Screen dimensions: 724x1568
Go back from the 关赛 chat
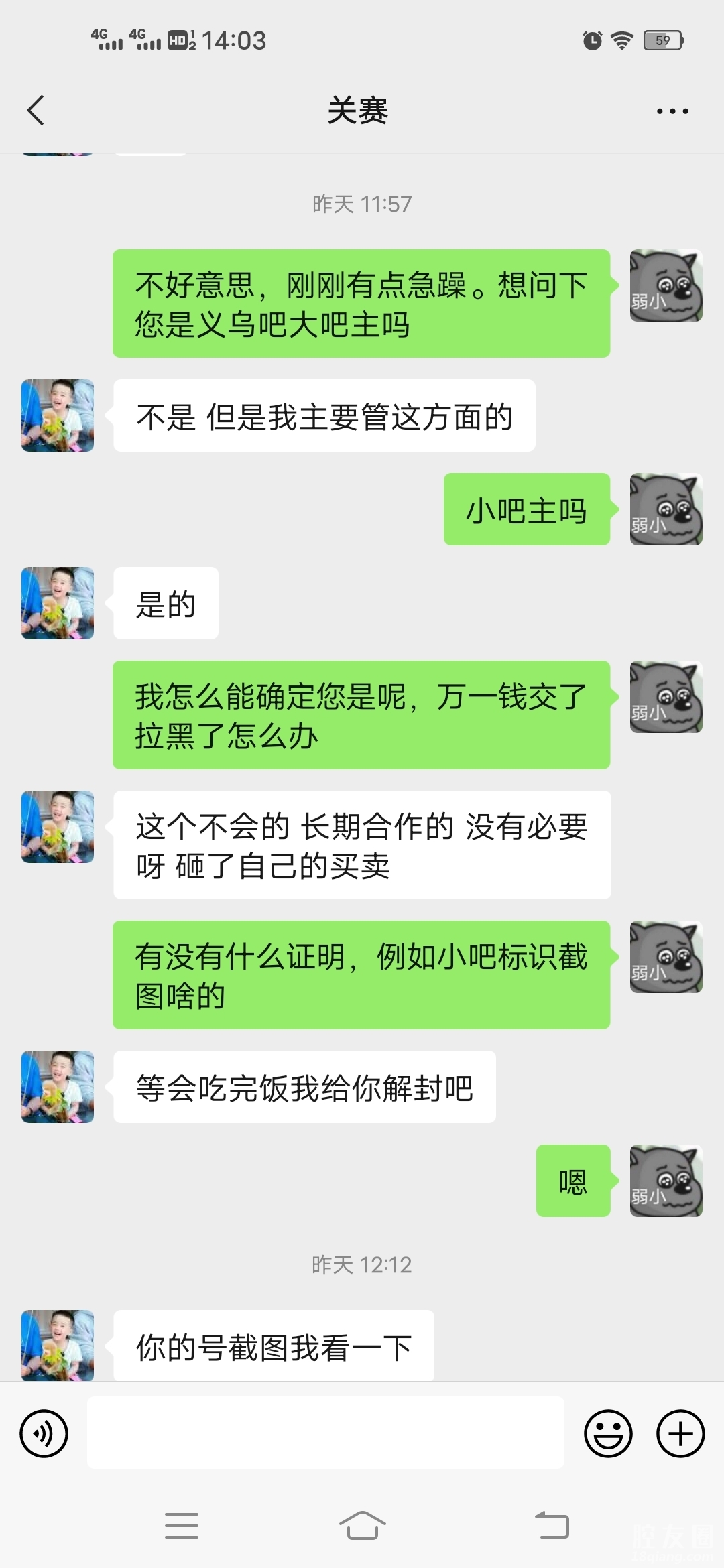click(x=36, y=111)
